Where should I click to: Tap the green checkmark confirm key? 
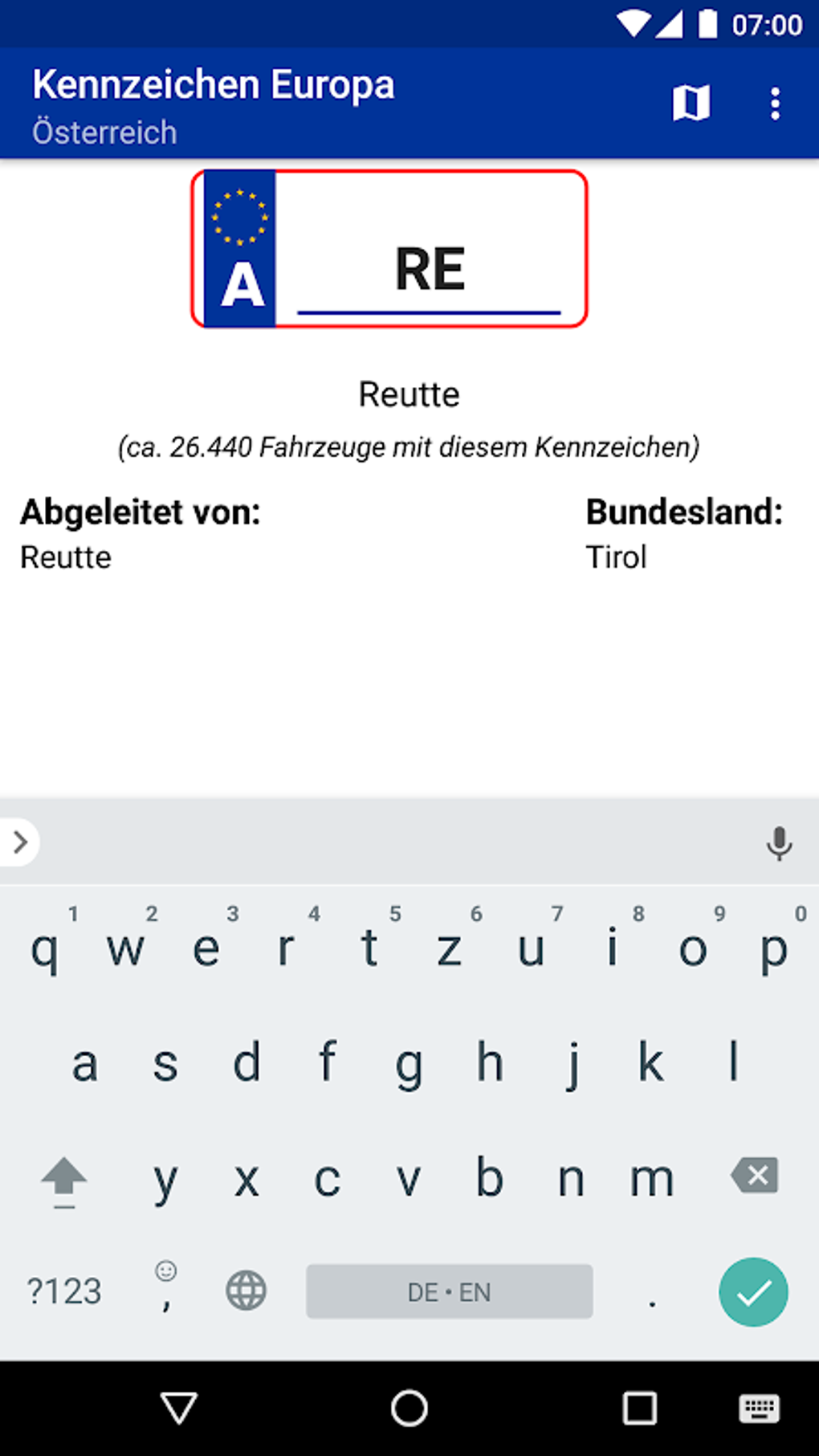[752, 1291]
